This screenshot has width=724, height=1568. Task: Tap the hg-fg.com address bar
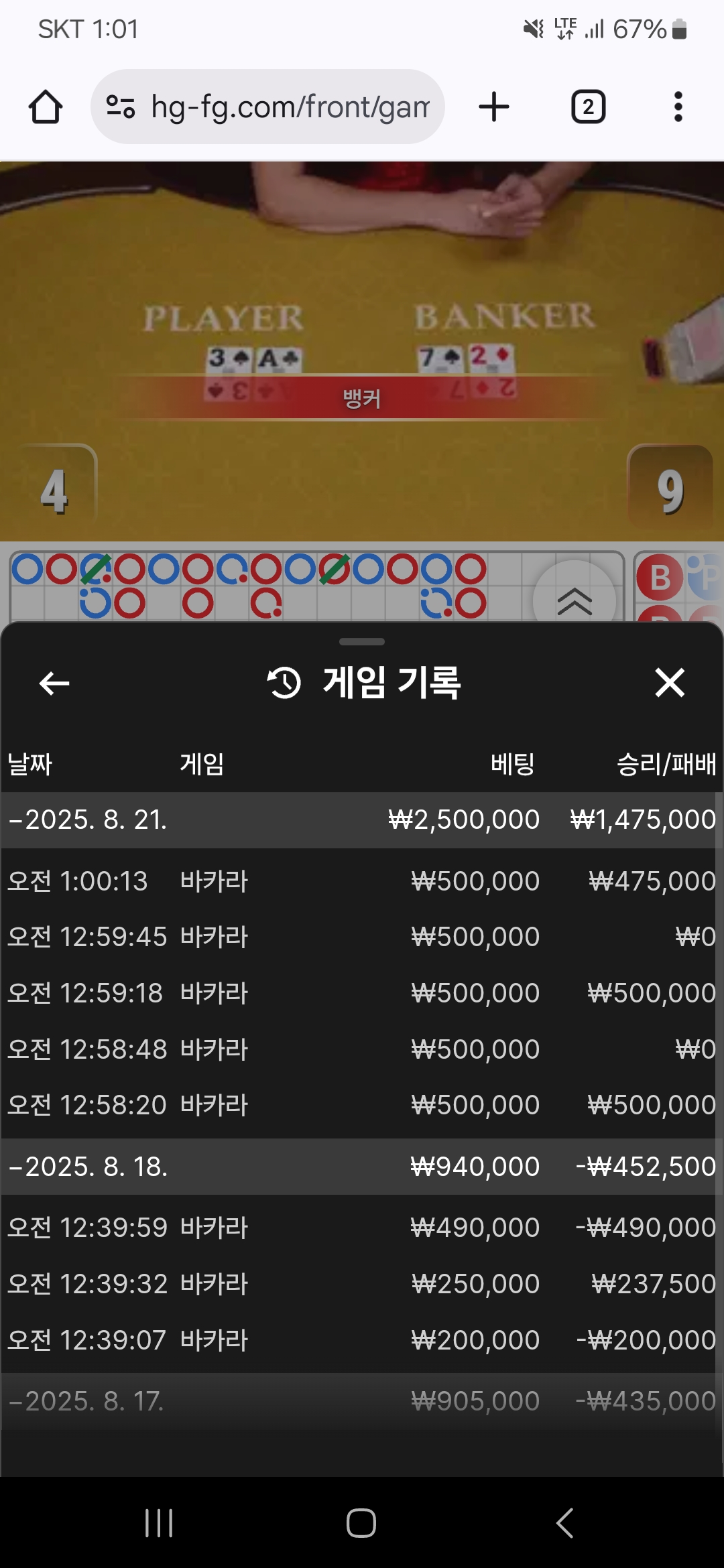click(268, 107)
